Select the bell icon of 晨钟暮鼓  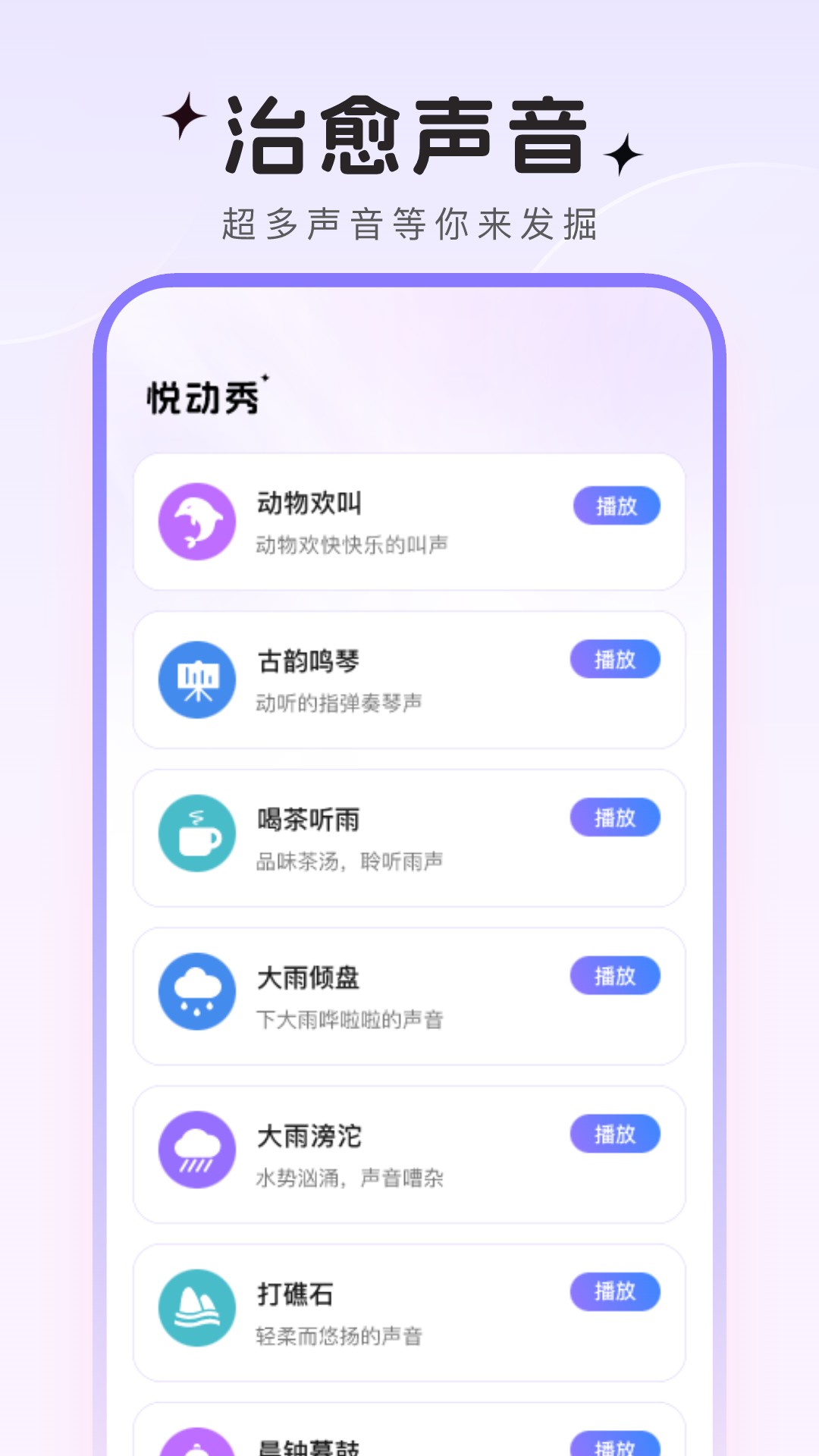coord(196,1447)
